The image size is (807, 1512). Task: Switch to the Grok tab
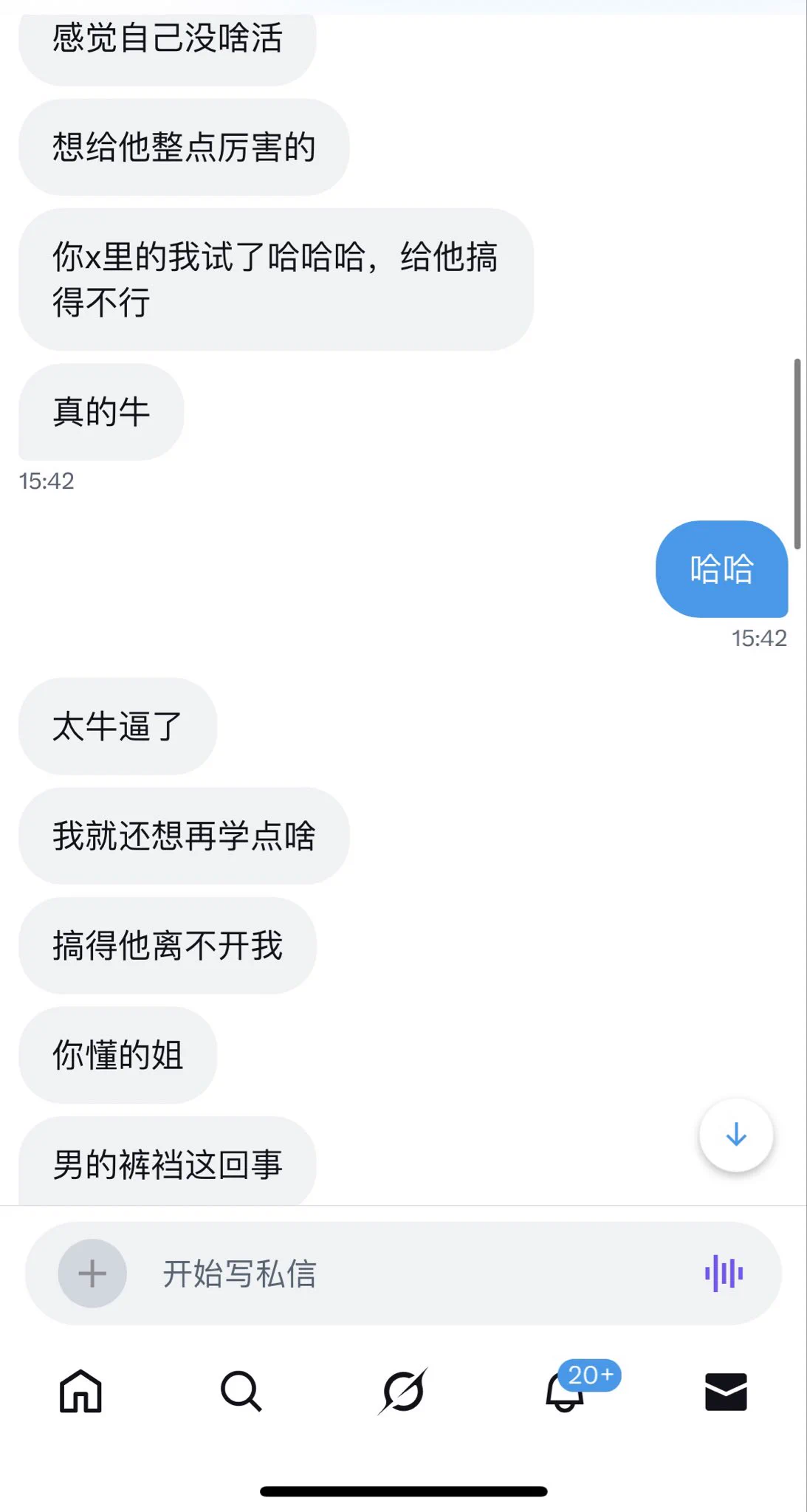(403, 1392)
